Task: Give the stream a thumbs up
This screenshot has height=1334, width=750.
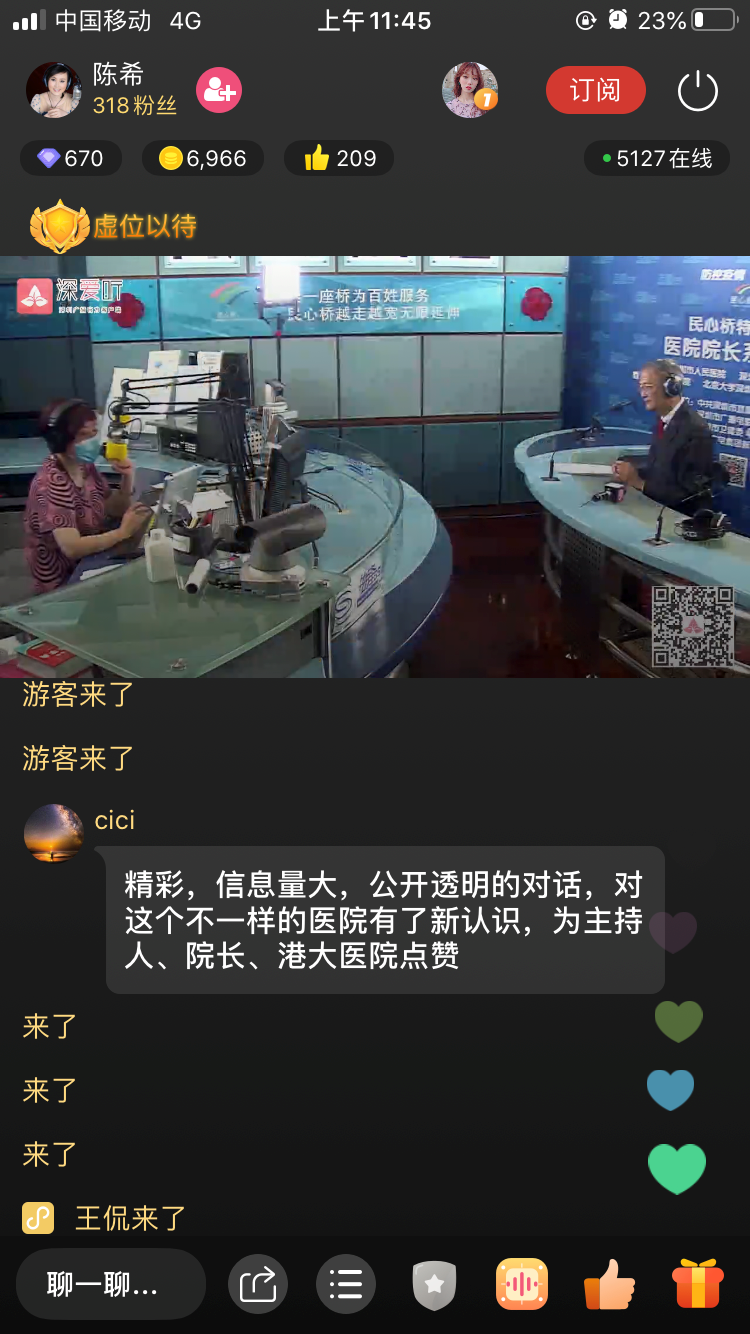Action: click(610, 1285)
